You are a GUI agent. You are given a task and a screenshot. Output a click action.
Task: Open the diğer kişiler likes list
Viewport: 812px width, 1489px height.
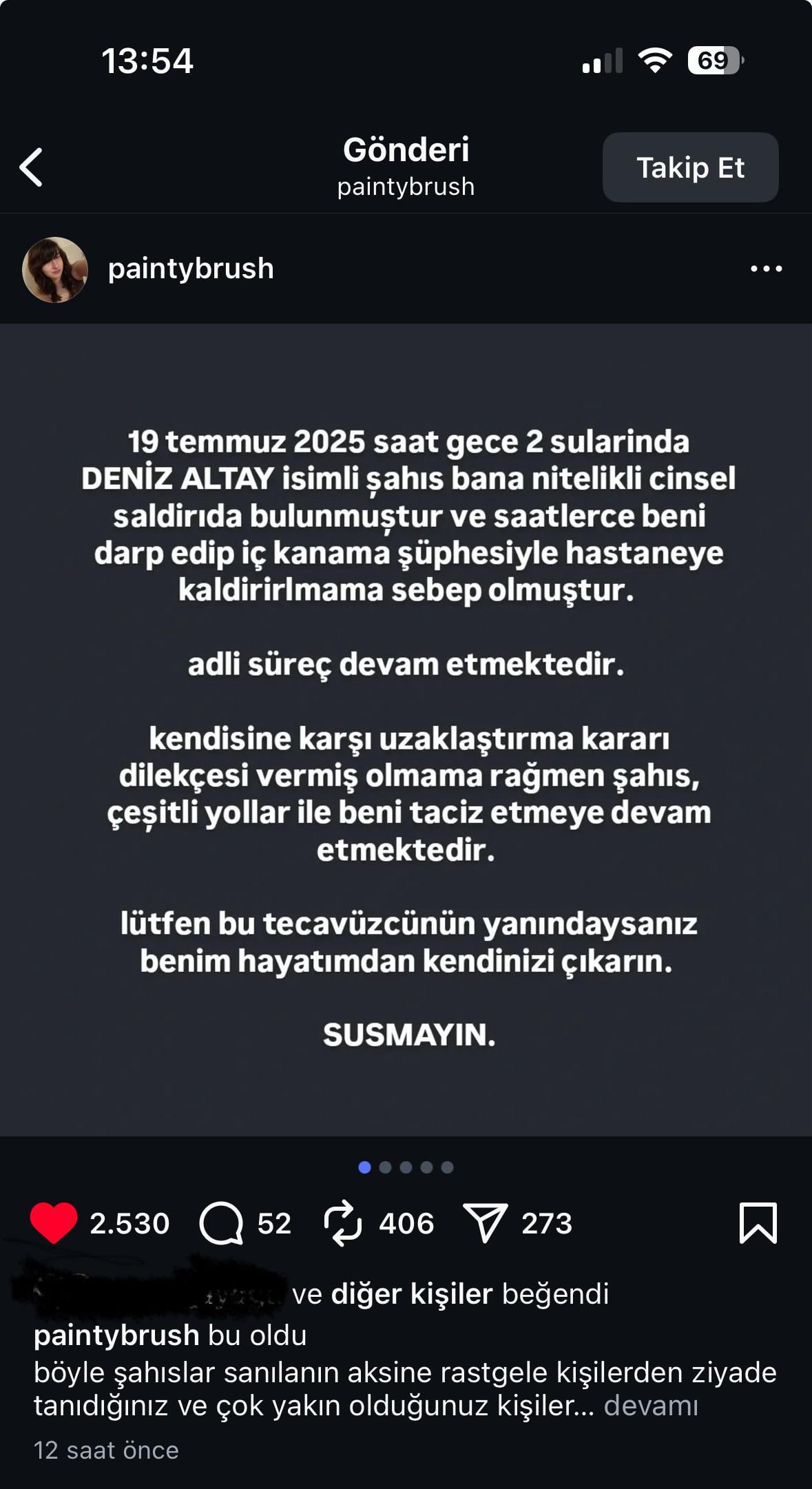412,1294
